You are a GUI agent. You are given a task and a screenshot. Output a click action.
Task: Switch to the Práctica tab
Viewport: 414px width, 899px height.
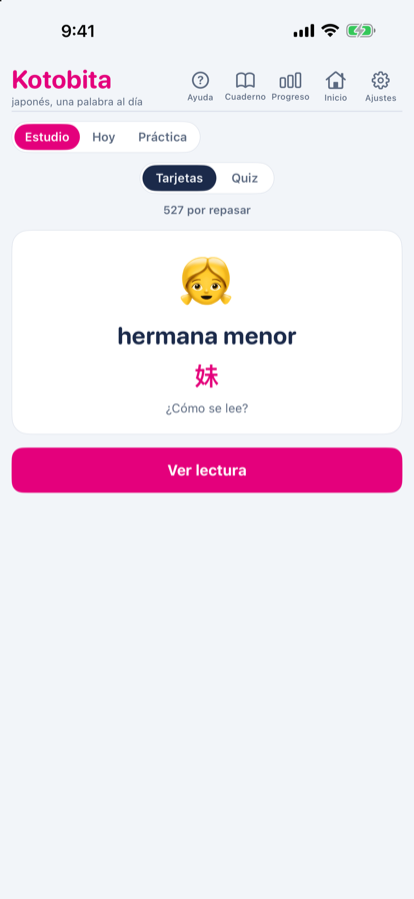click(x=162, y=137)
